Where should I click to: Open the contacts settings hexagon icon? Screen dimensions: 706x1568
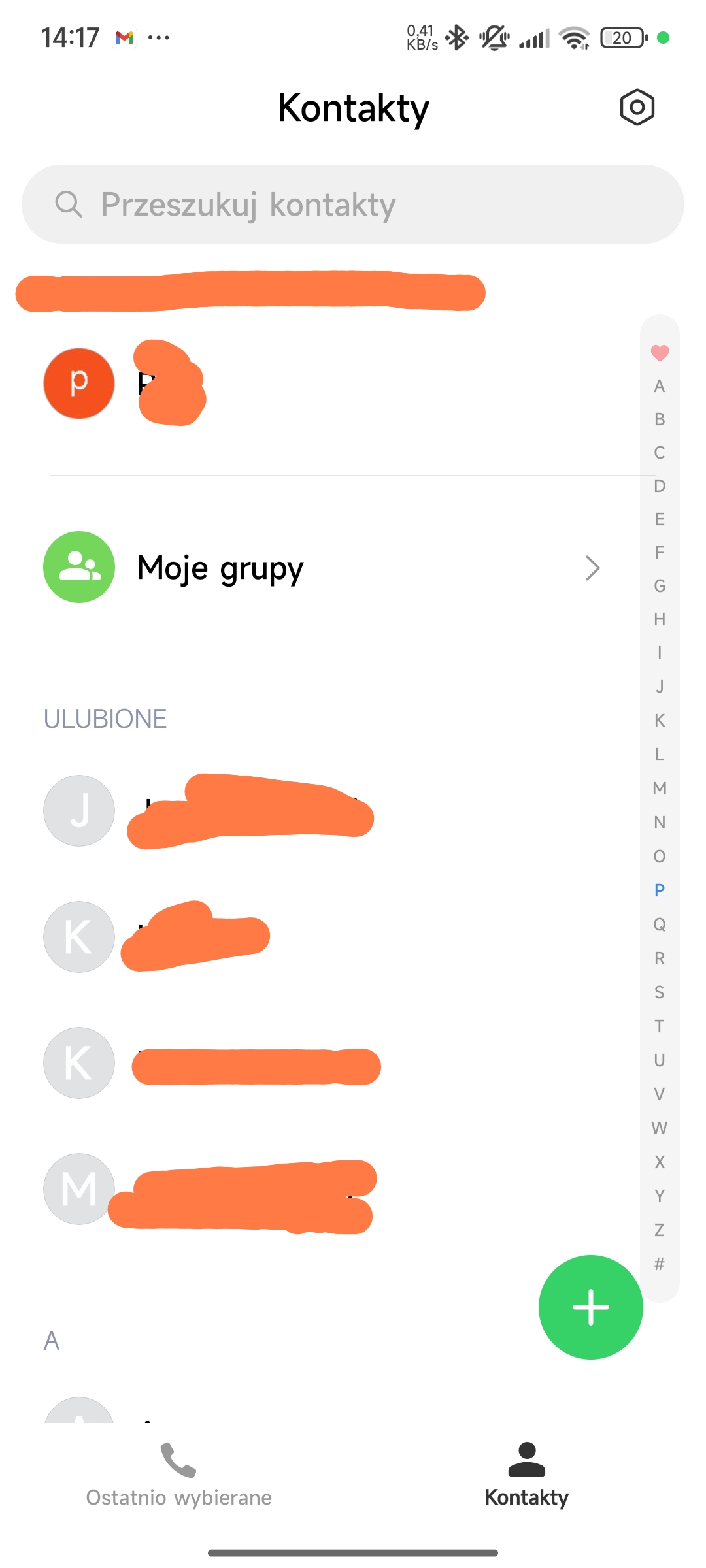pos(637,107)
